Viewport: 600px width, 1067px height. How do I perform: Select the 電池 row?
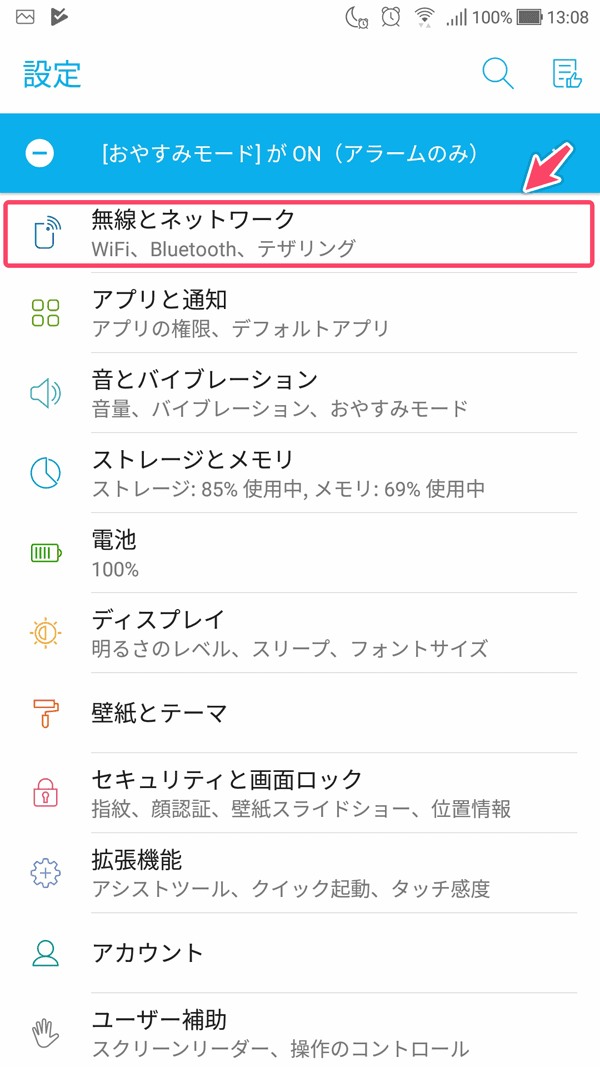[x=300, y=553]
